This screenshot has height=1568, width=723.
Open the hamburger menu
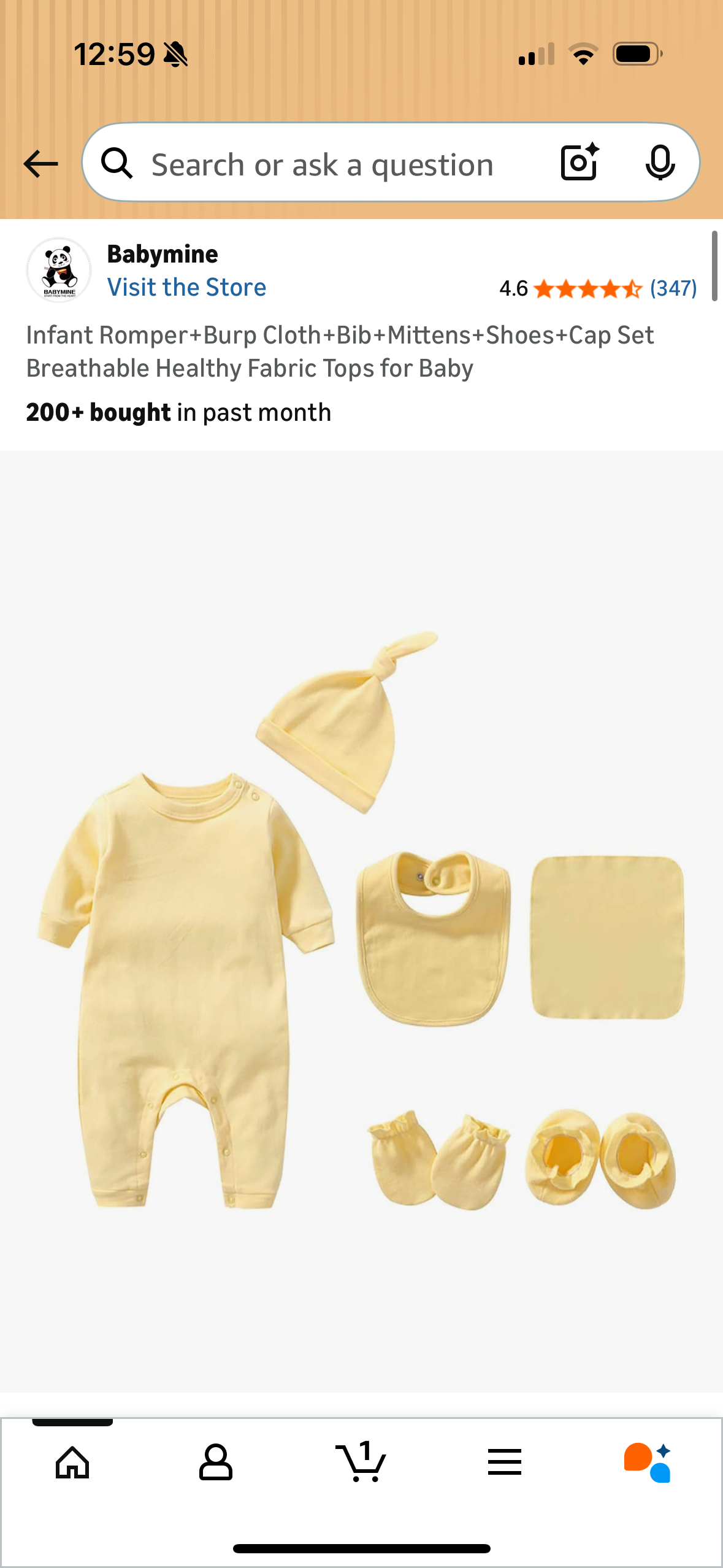505,1462
